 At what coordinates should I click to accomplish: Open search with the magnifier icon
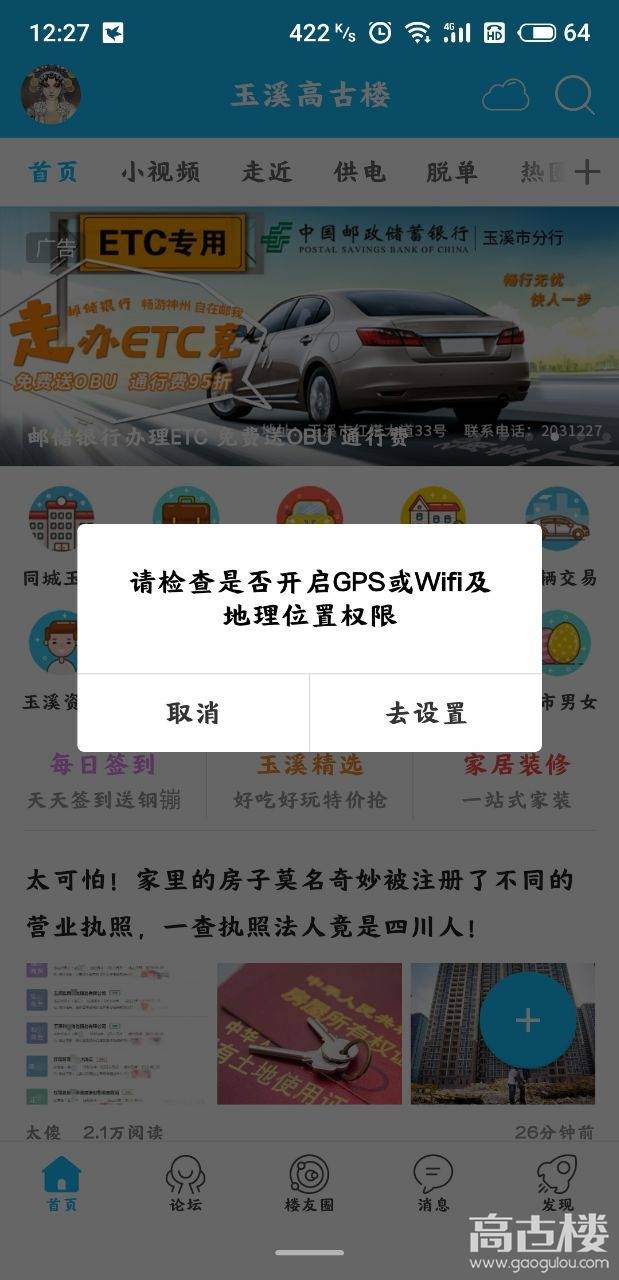pyautogui.click(x=574, y=95)
